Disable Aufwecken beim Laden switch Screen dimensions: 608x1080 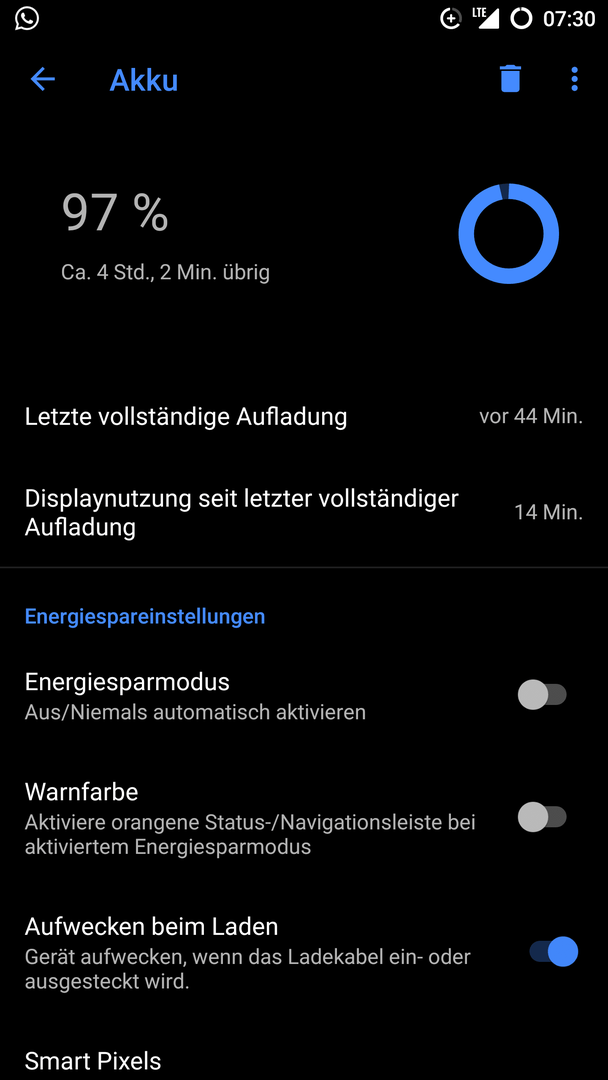point(554,952)
